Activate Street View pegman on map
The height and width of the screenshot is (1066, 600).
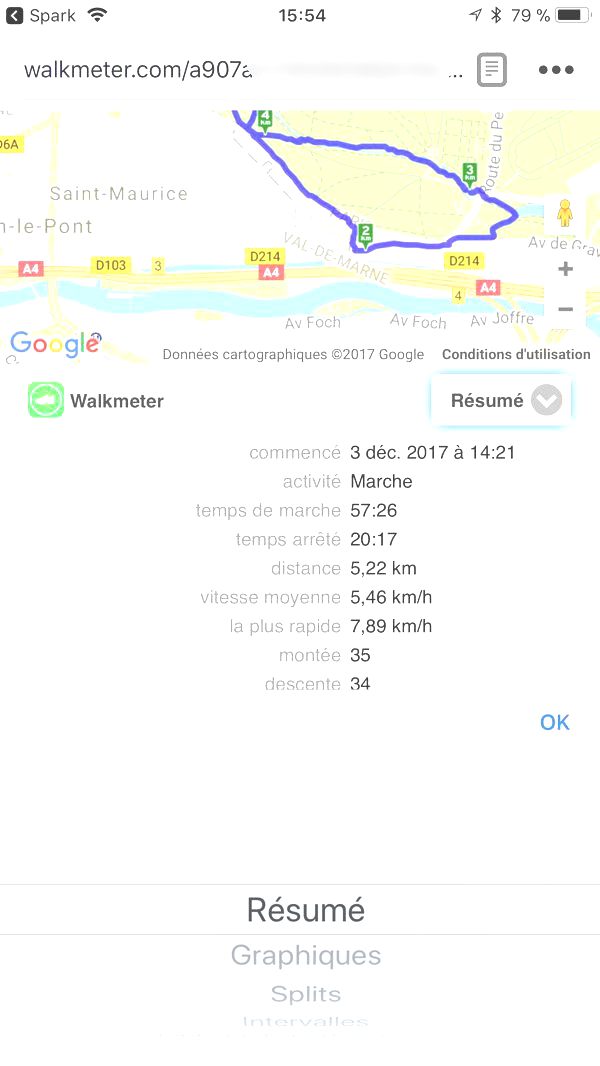pos(565,213)
